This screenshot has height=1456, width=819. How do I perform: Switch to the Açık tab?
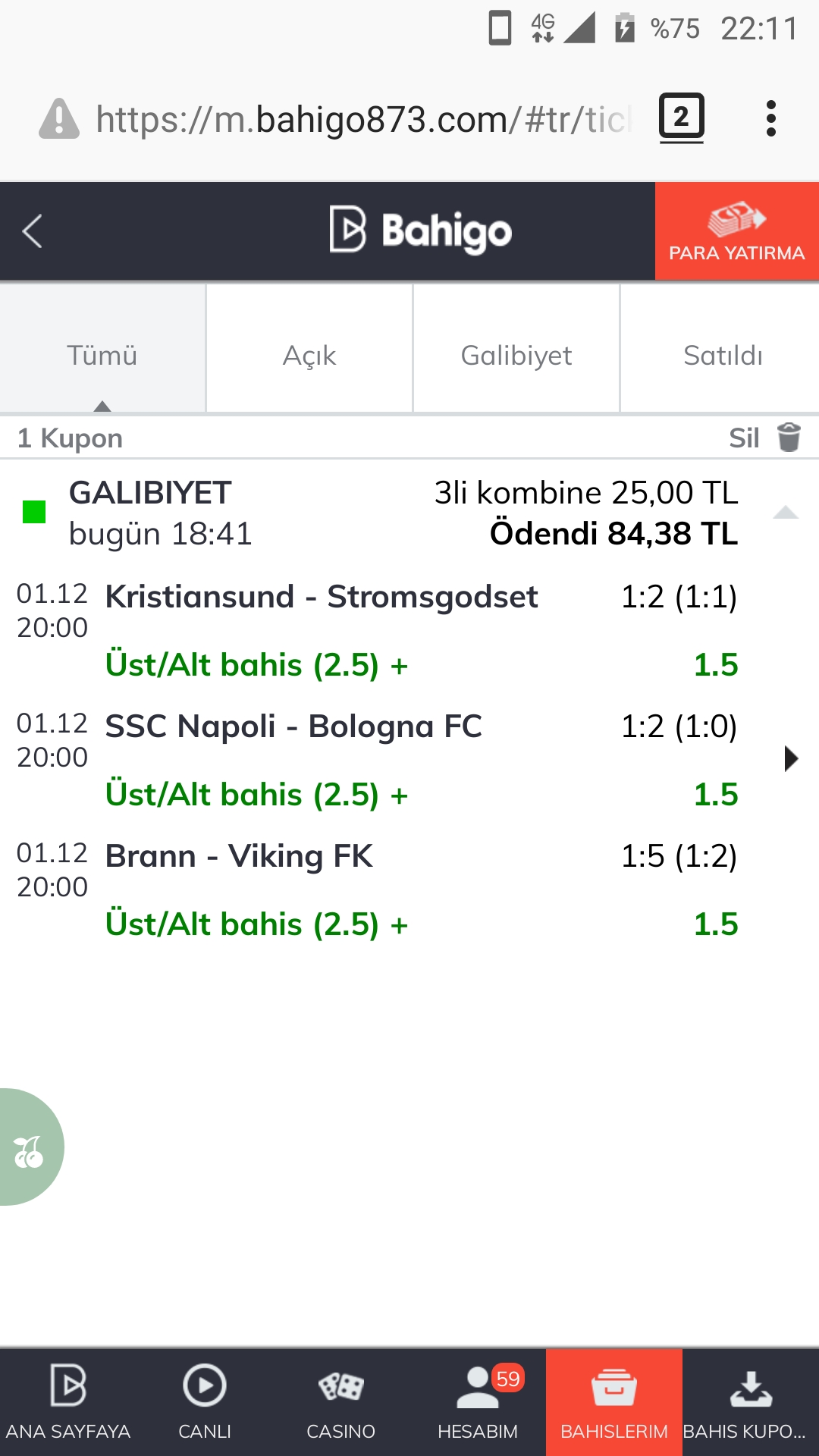(309, 355)
